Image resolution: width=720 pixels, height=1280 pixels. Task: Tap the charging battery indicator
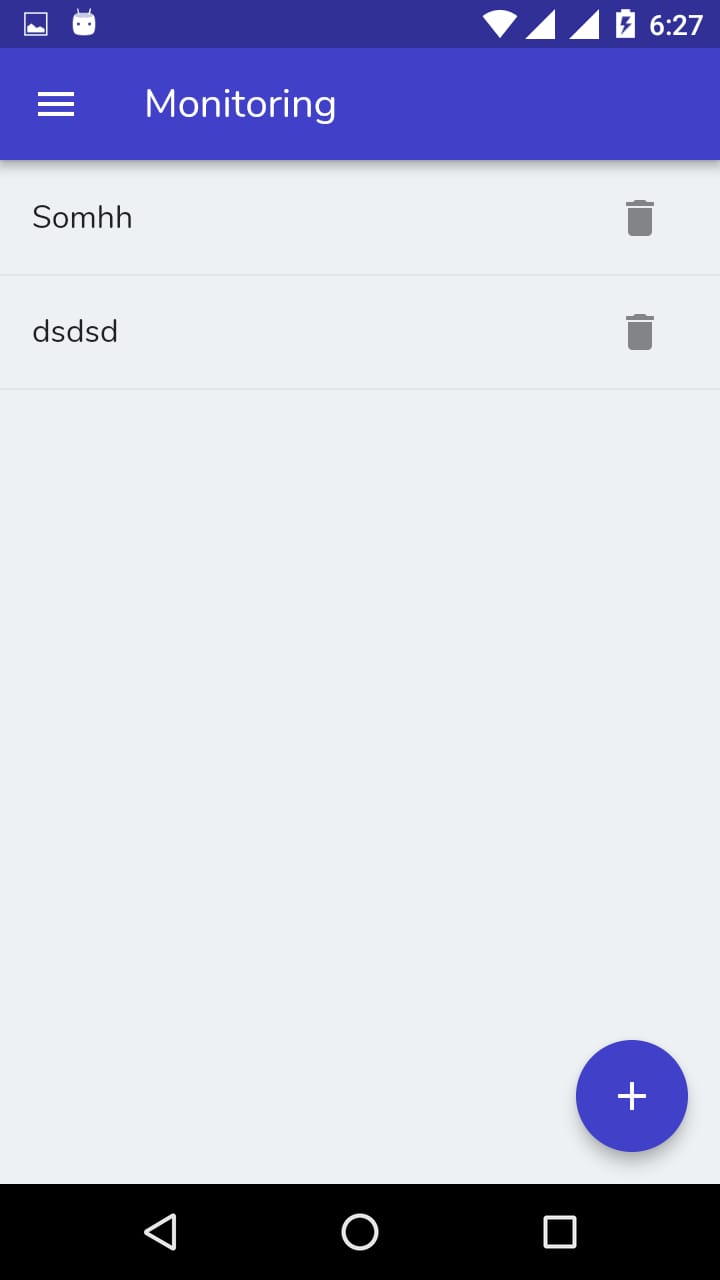point(626,22)
